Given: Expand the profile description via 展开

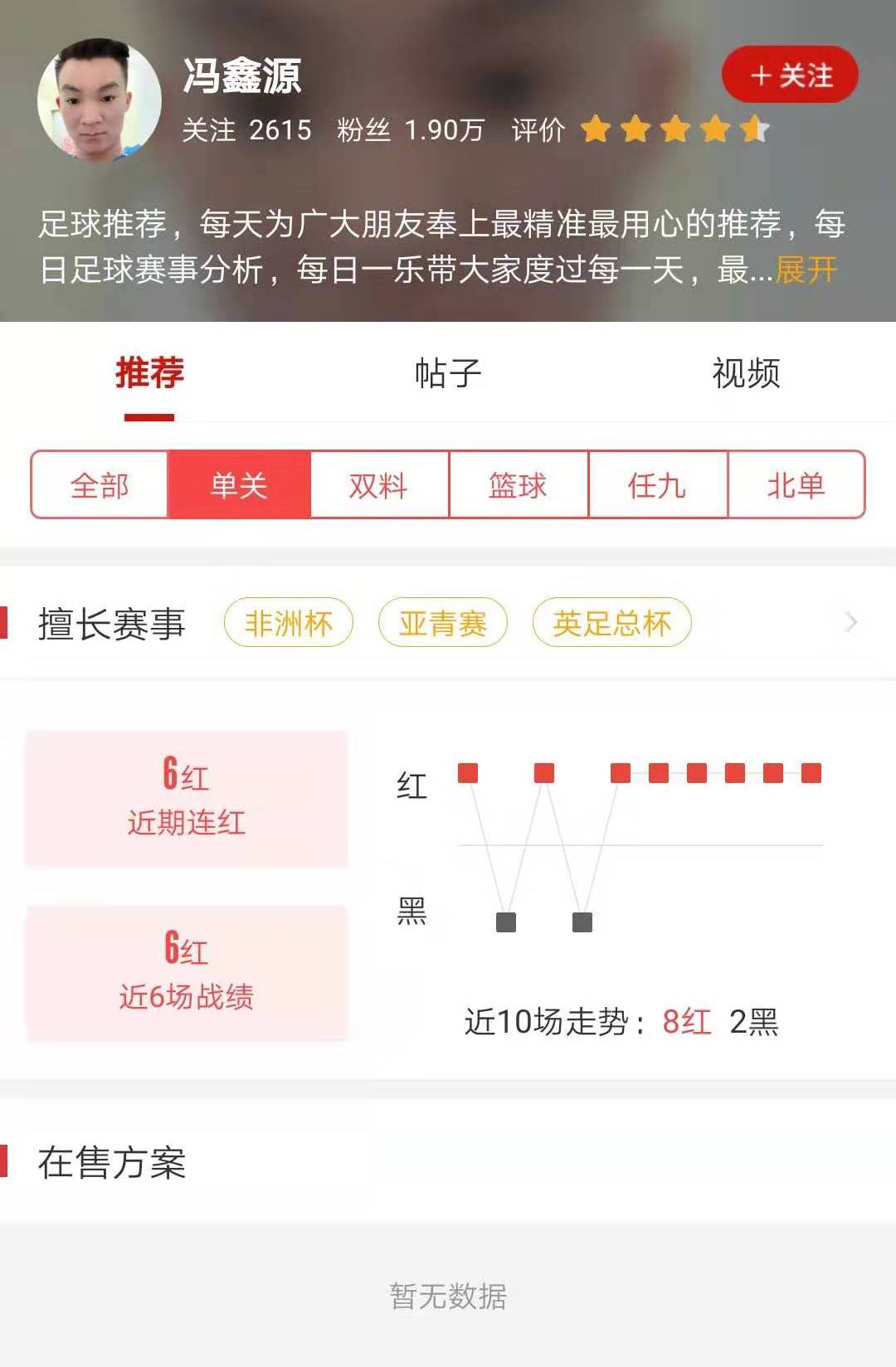Looking at the screenshot, I should [x=806, y=270].
